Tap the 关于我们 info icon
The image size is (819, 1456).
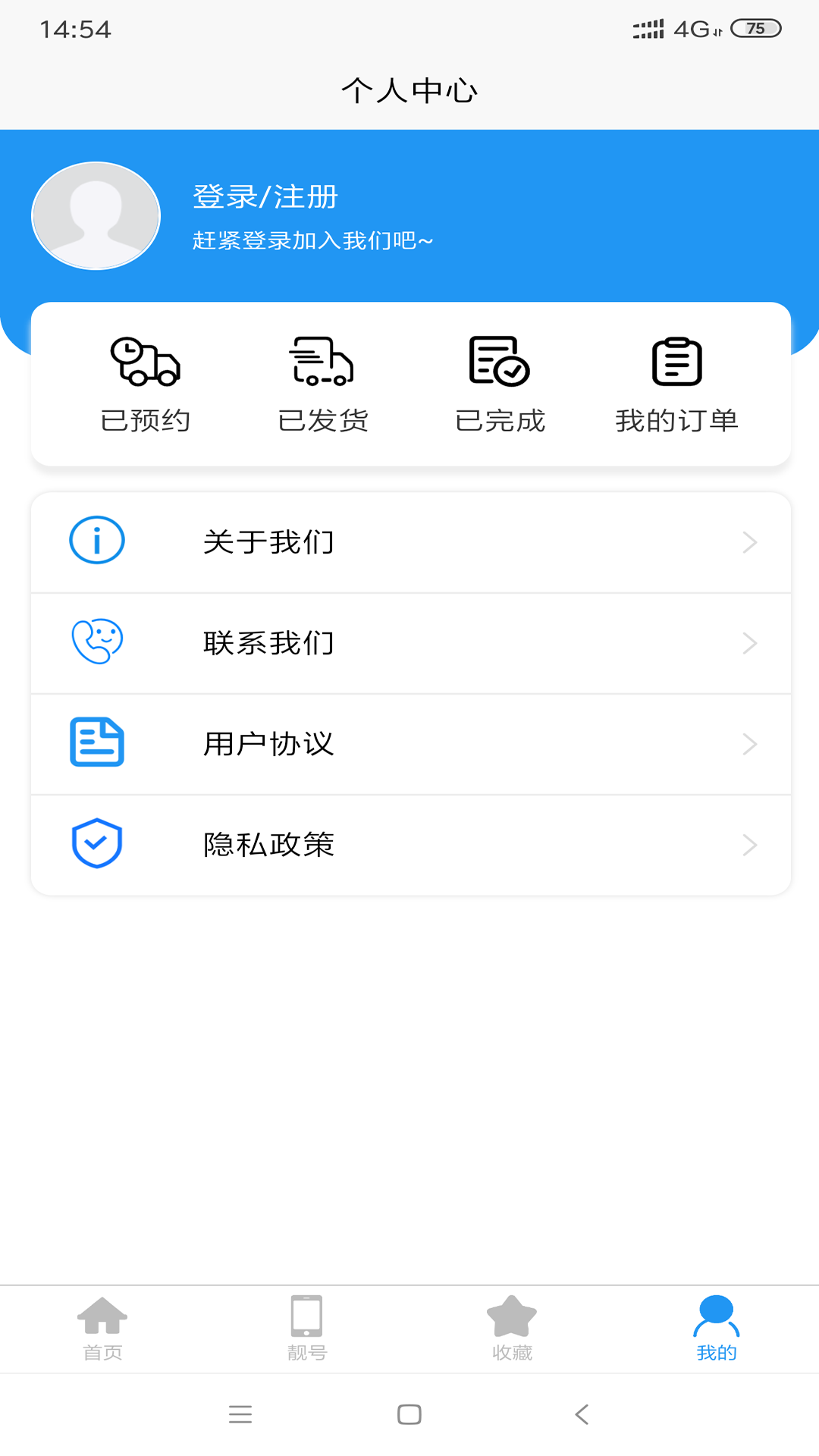click(x=96, y=541)
